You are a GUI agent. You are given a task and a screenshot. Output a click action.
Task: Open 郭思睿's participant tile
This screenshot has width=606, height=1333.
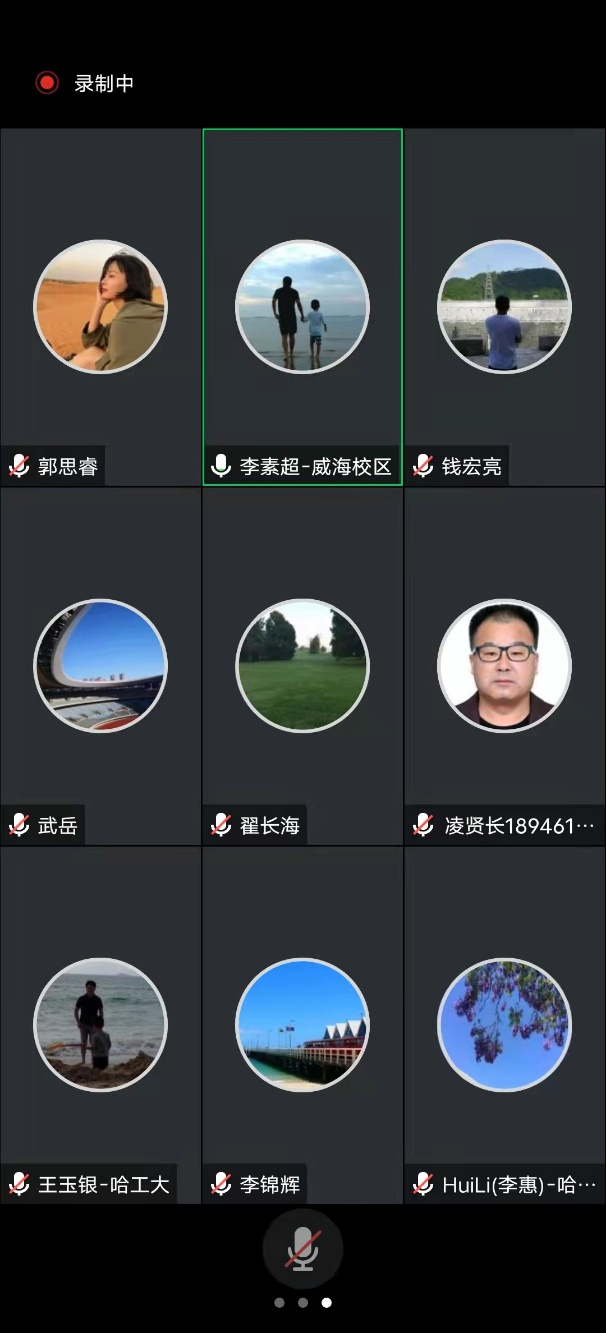100,307
